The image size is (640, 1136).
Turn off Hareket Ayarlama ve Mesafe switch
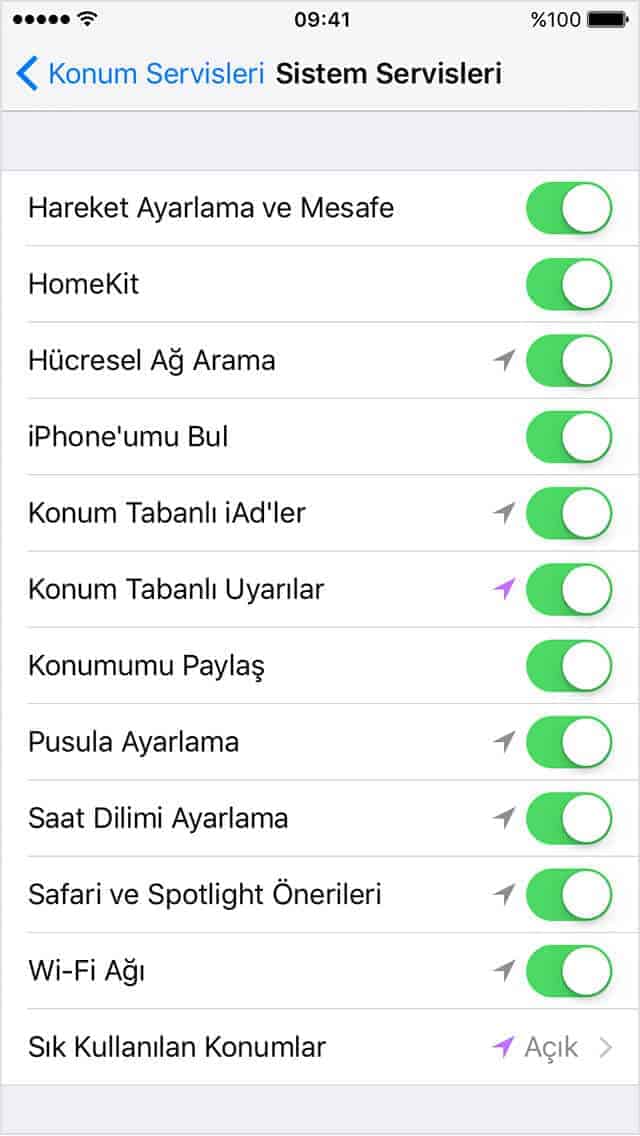(x=568, y=208)
